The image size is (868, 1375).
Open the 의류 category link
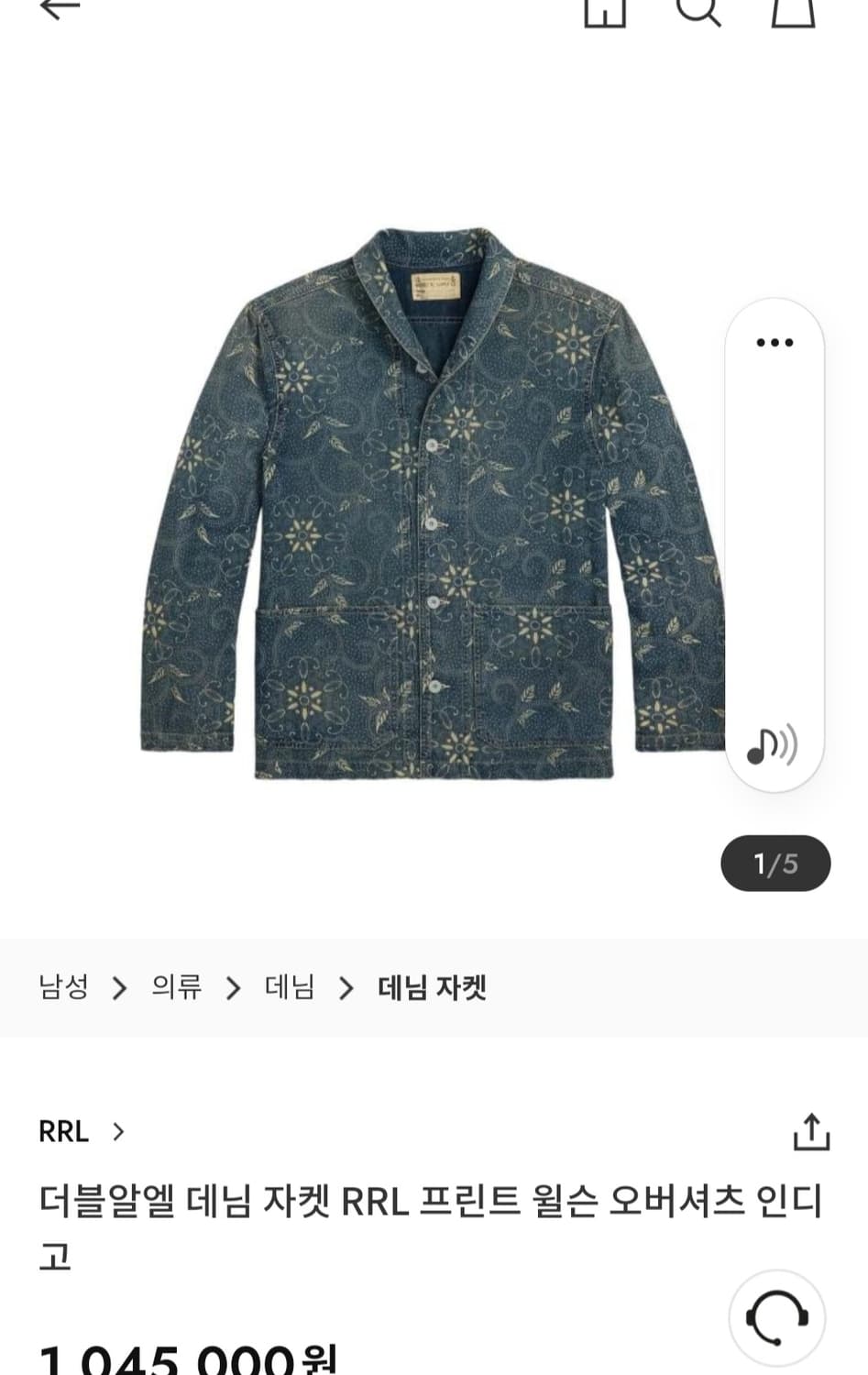177,988
